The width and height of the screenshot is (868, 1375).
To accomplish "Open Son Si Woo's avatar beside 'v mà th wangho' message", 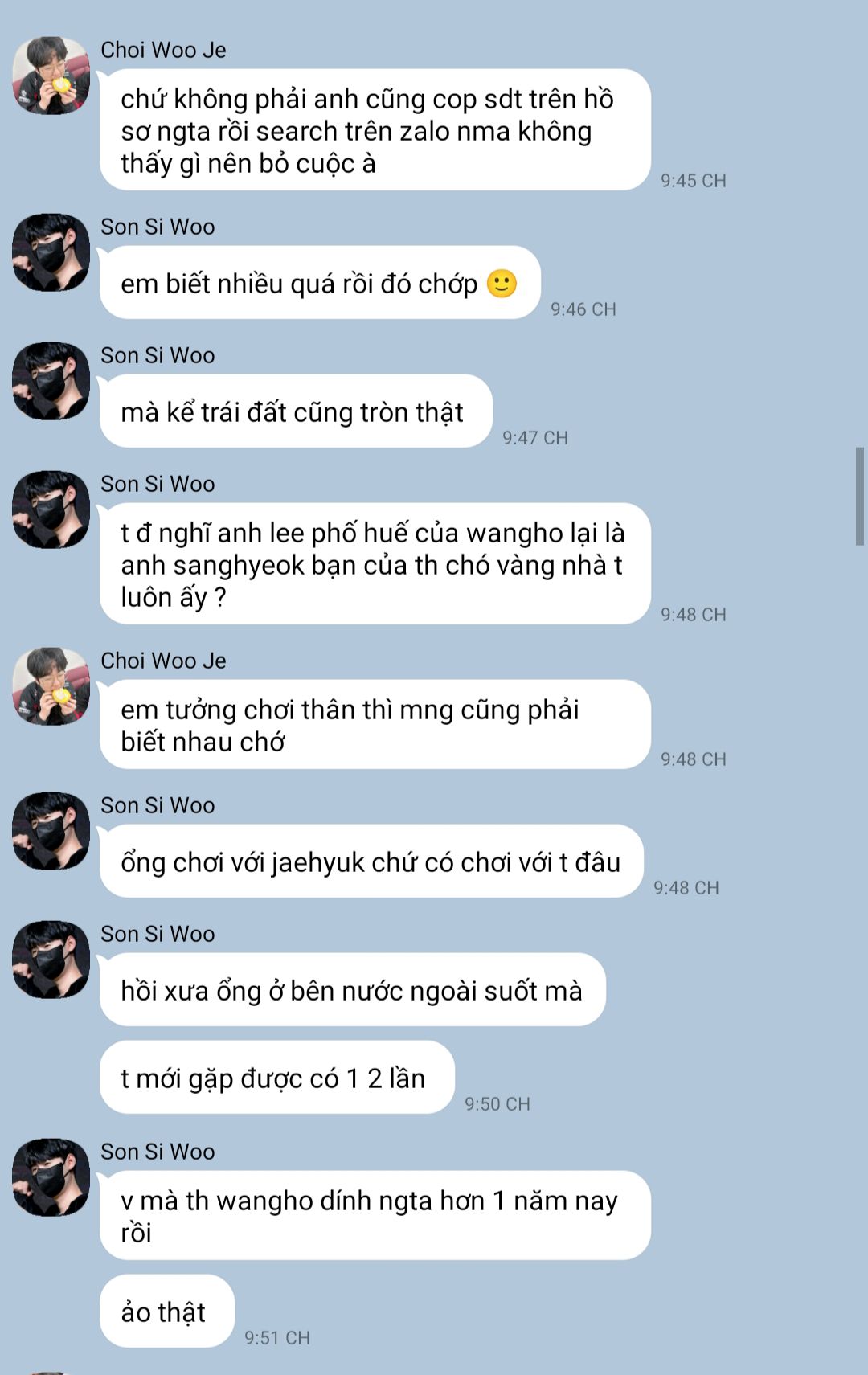I will coord(51,1177).
